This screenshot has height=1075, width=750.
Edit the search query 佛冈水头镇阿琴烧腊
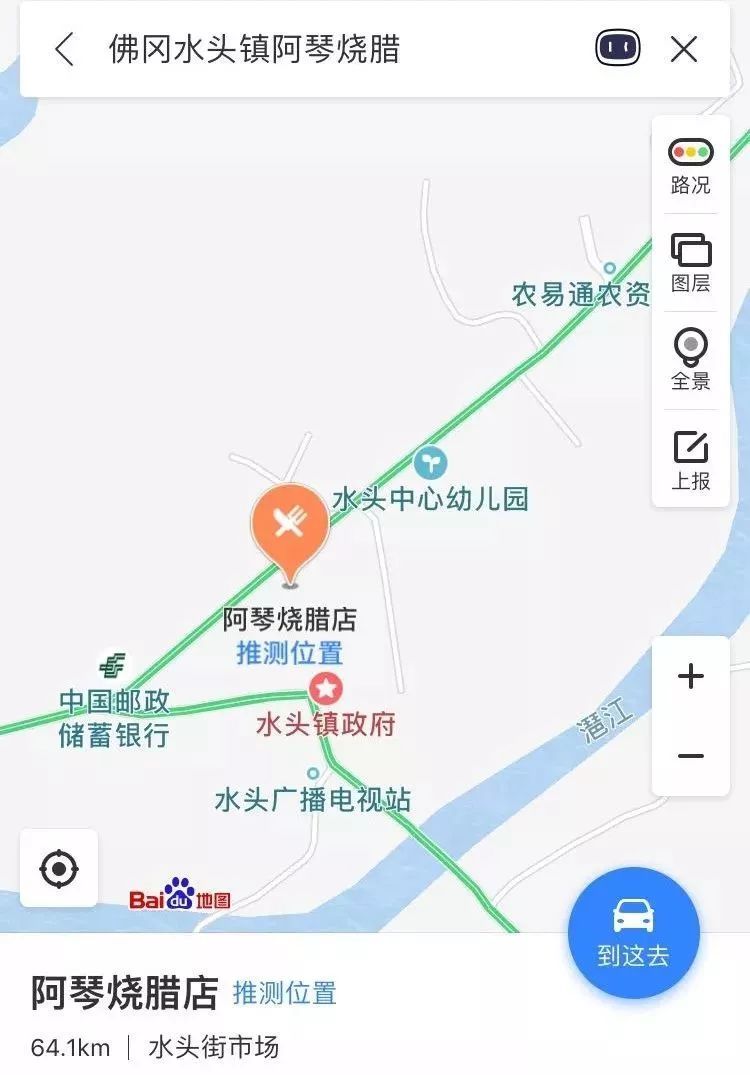tap(255, 49)
